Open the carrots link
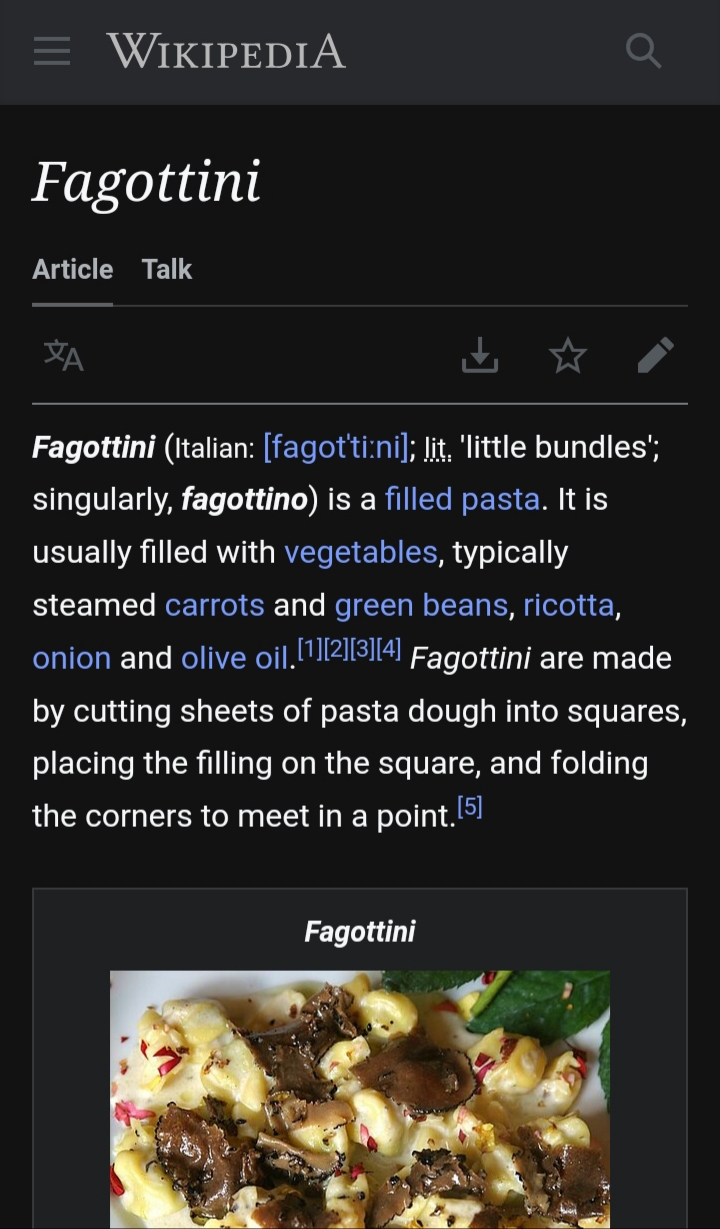Screen dimensions: 720x1229 click(x=215, y=605)
